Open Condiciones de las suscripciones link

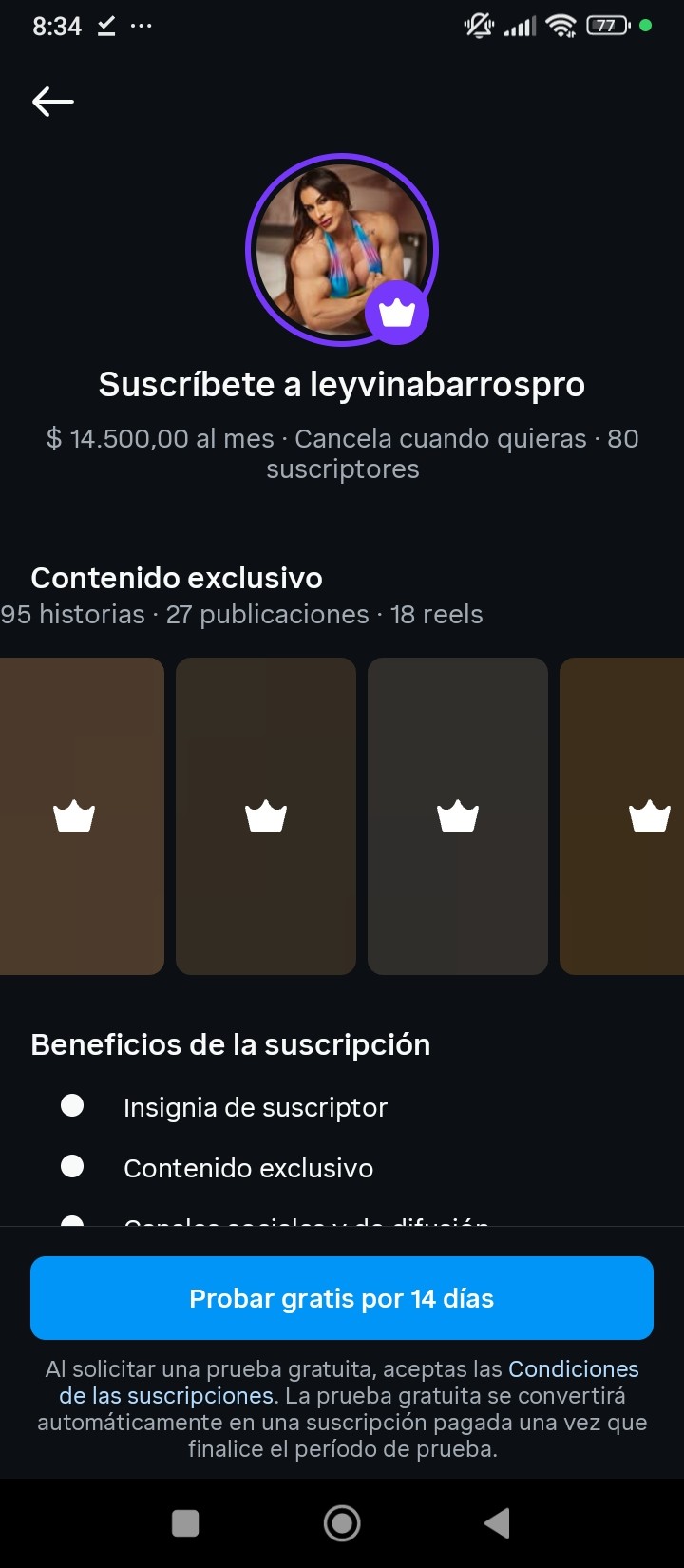pos(573,1369)
